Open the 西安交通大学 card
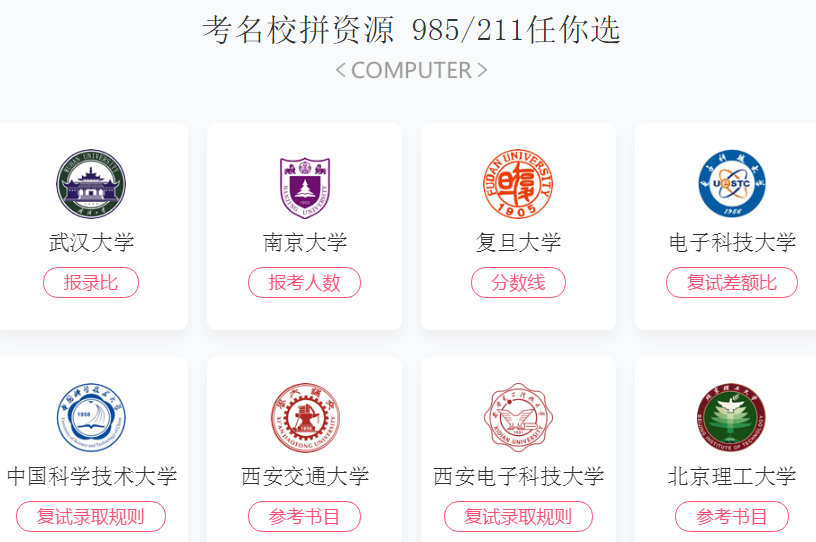The image size is (816, 542). [304, 430]
